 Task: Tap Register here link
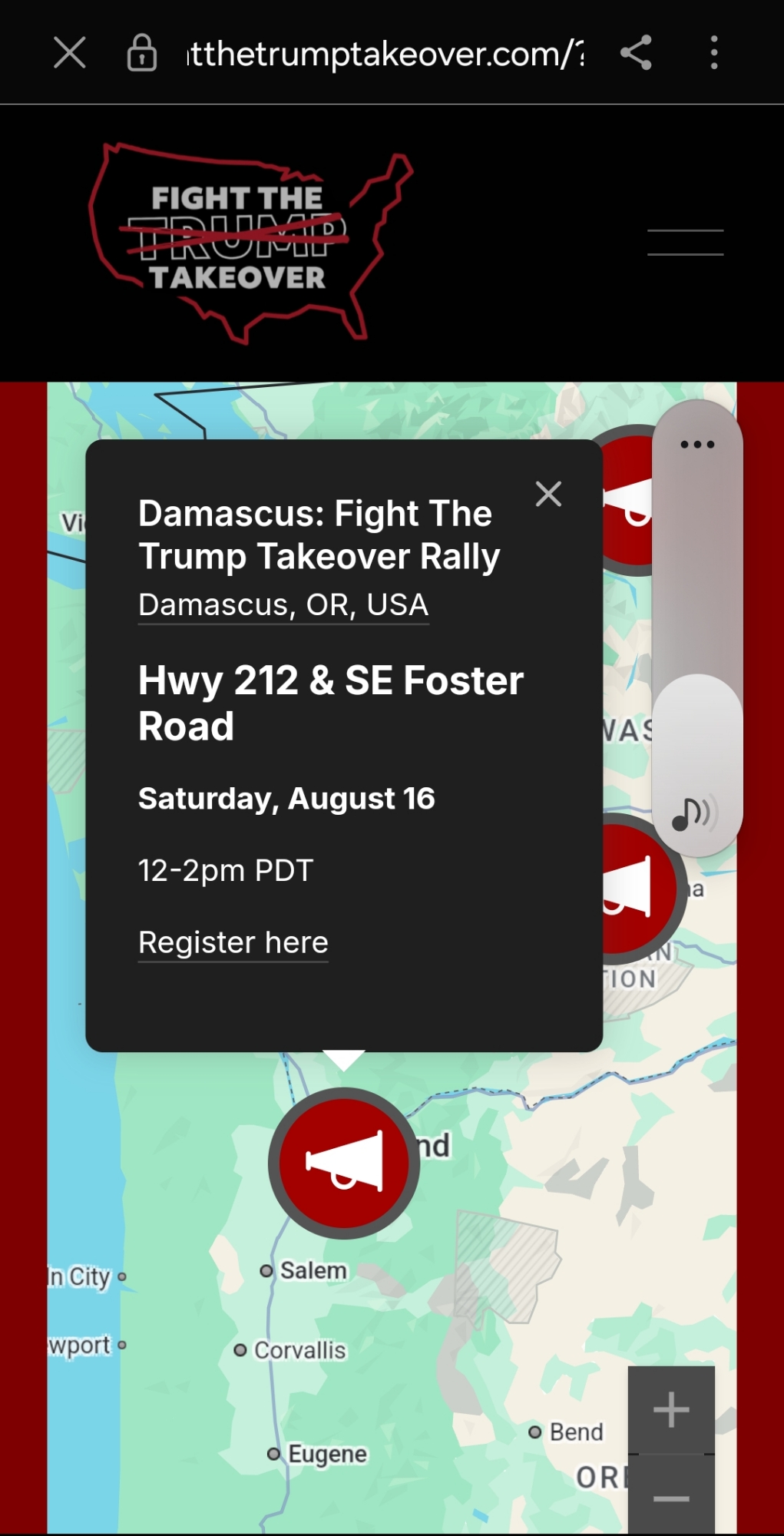coord(233,942)
